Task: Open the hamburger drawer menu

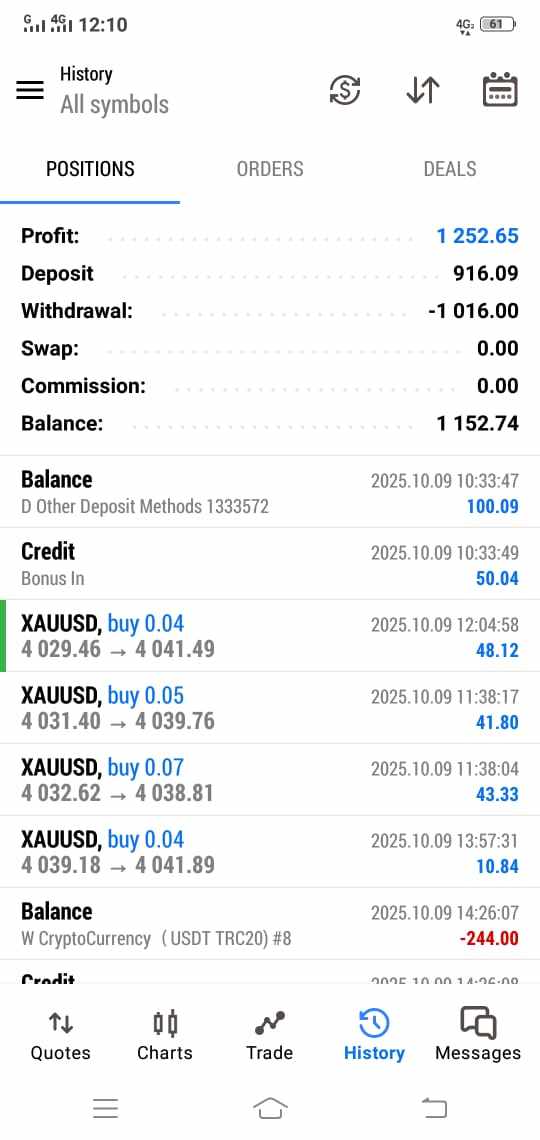Action: [30, 90]
